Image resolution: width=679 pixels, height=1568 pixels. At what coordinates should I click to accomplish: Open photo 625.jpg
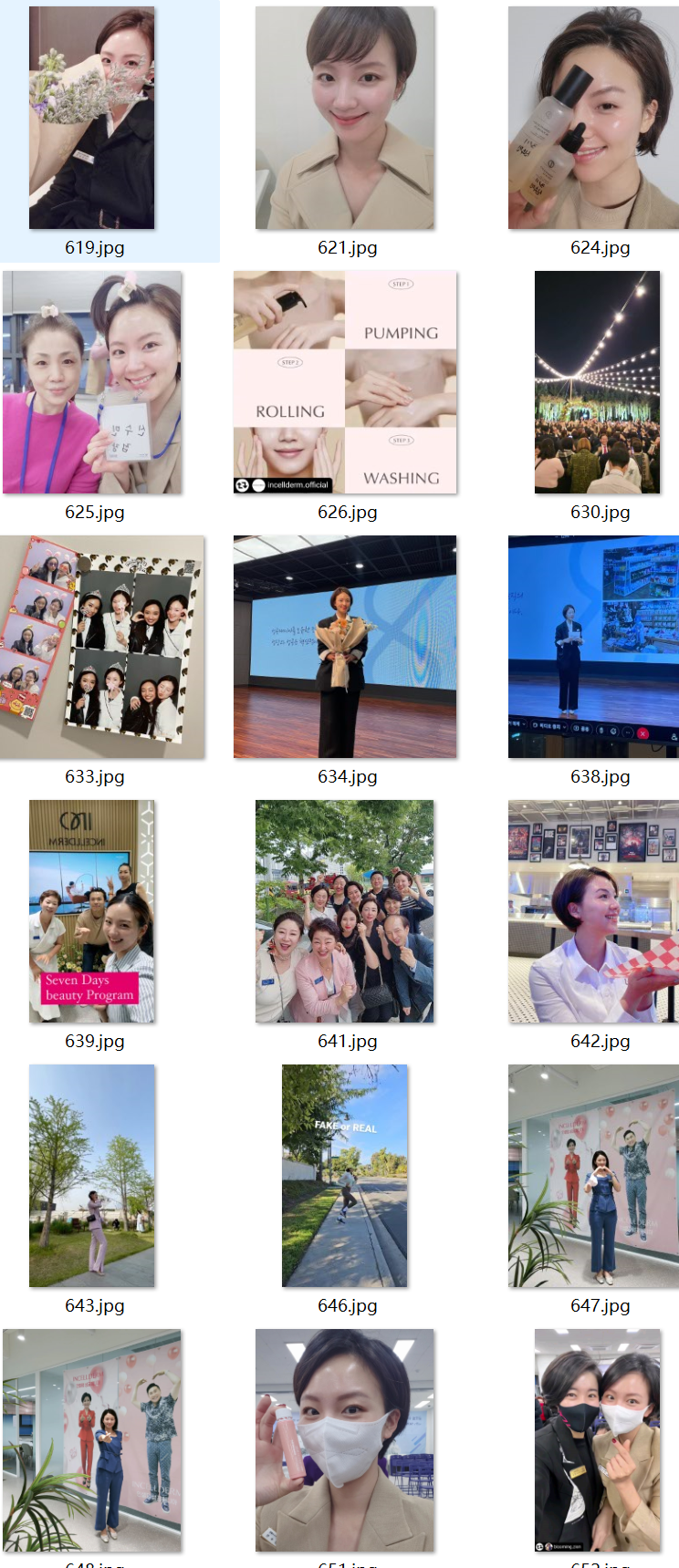point(92,382)
